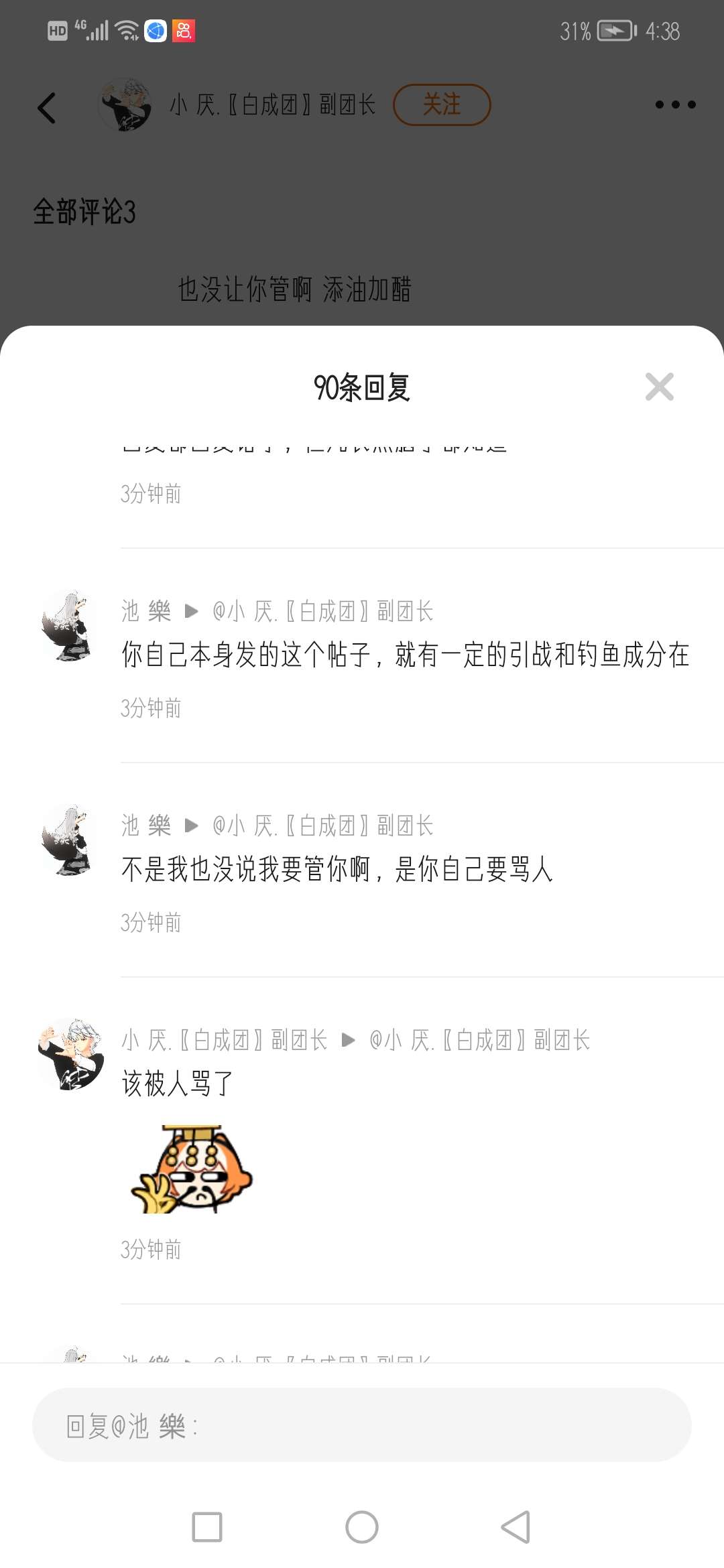Close the 90条回复 replies panel
The width and height of the screenshot is (724, 1568).
[x=659, y=387]
